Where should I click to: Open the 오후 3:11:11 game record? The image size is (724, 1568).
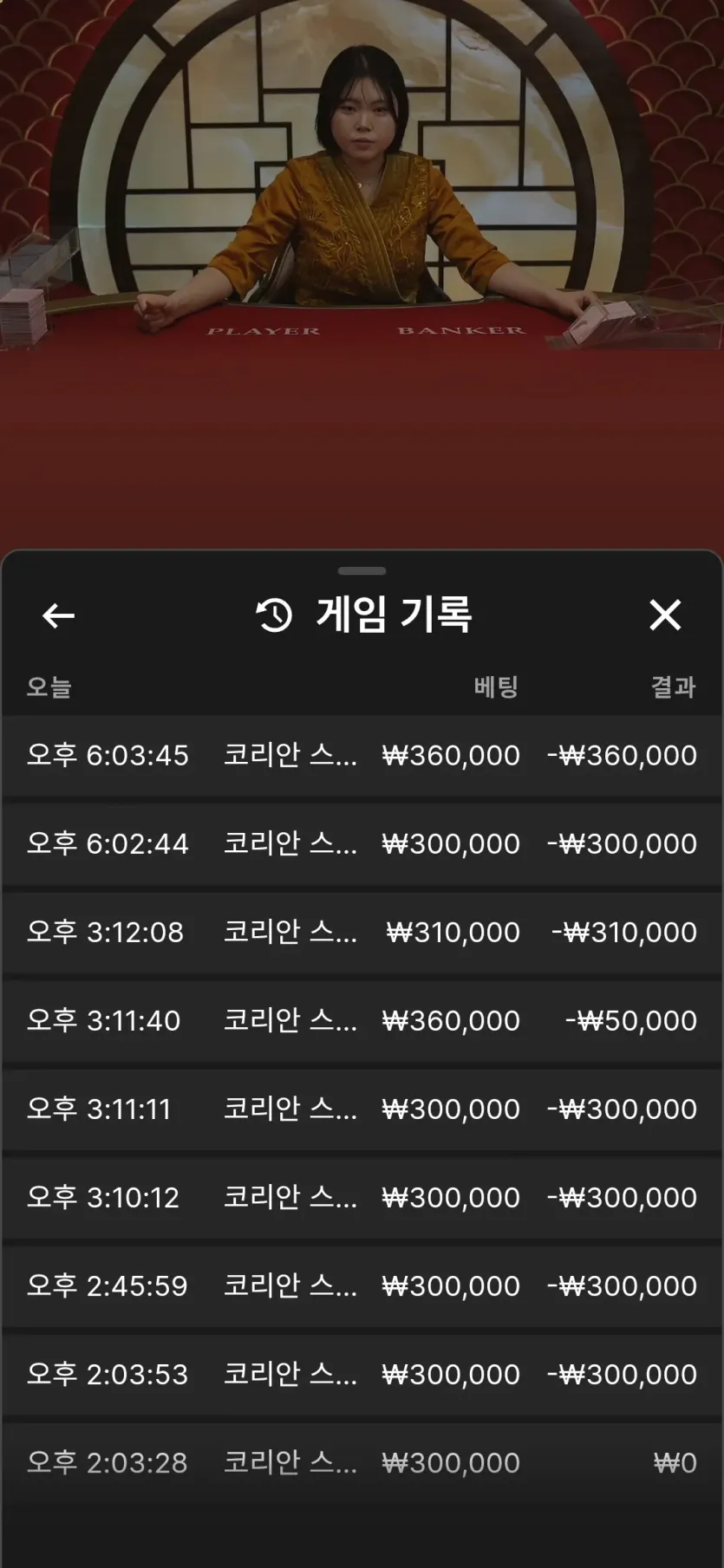coord(362,1109)
